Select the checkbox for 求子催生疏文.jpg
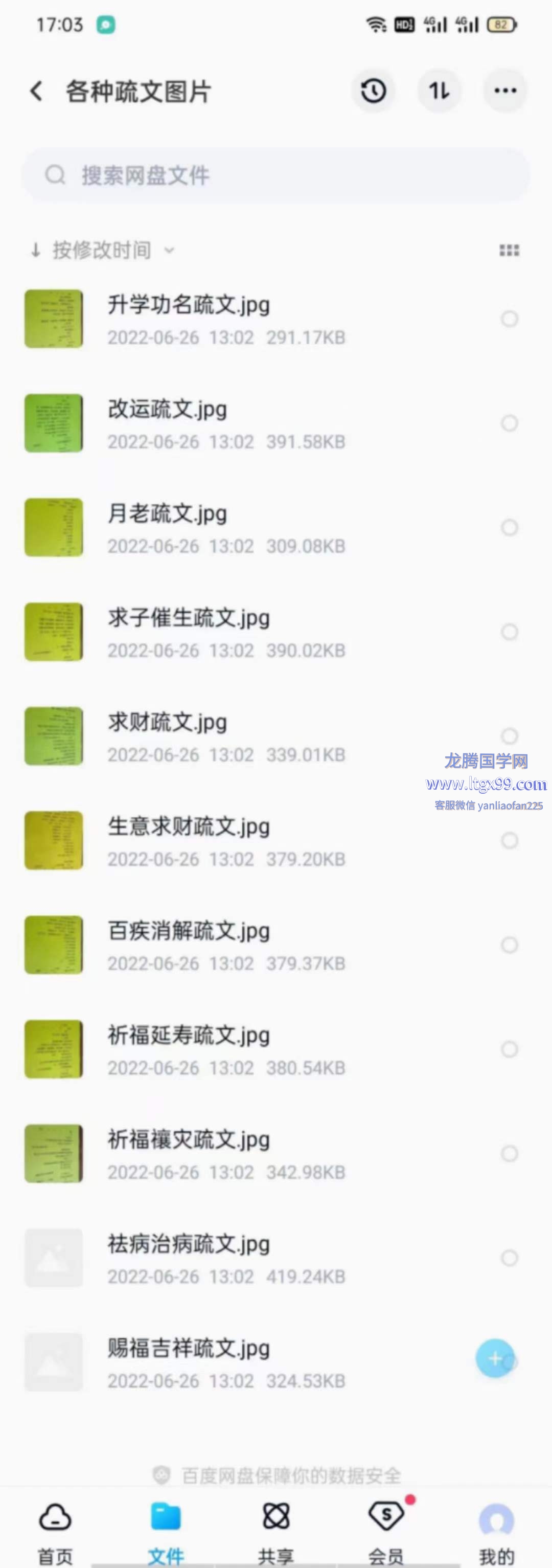The width and height of the screenshot is (552, 1568). click(x=509, y=632)
